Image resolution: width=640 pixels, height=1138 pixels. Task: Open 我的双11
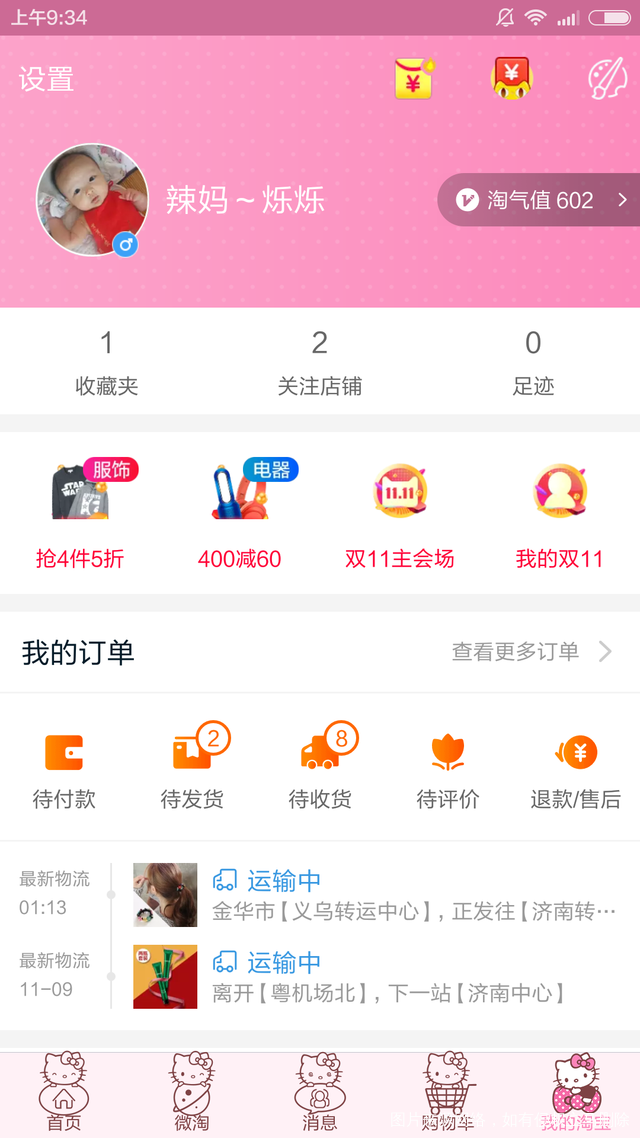pyautogui.click(x=560, y=514)
